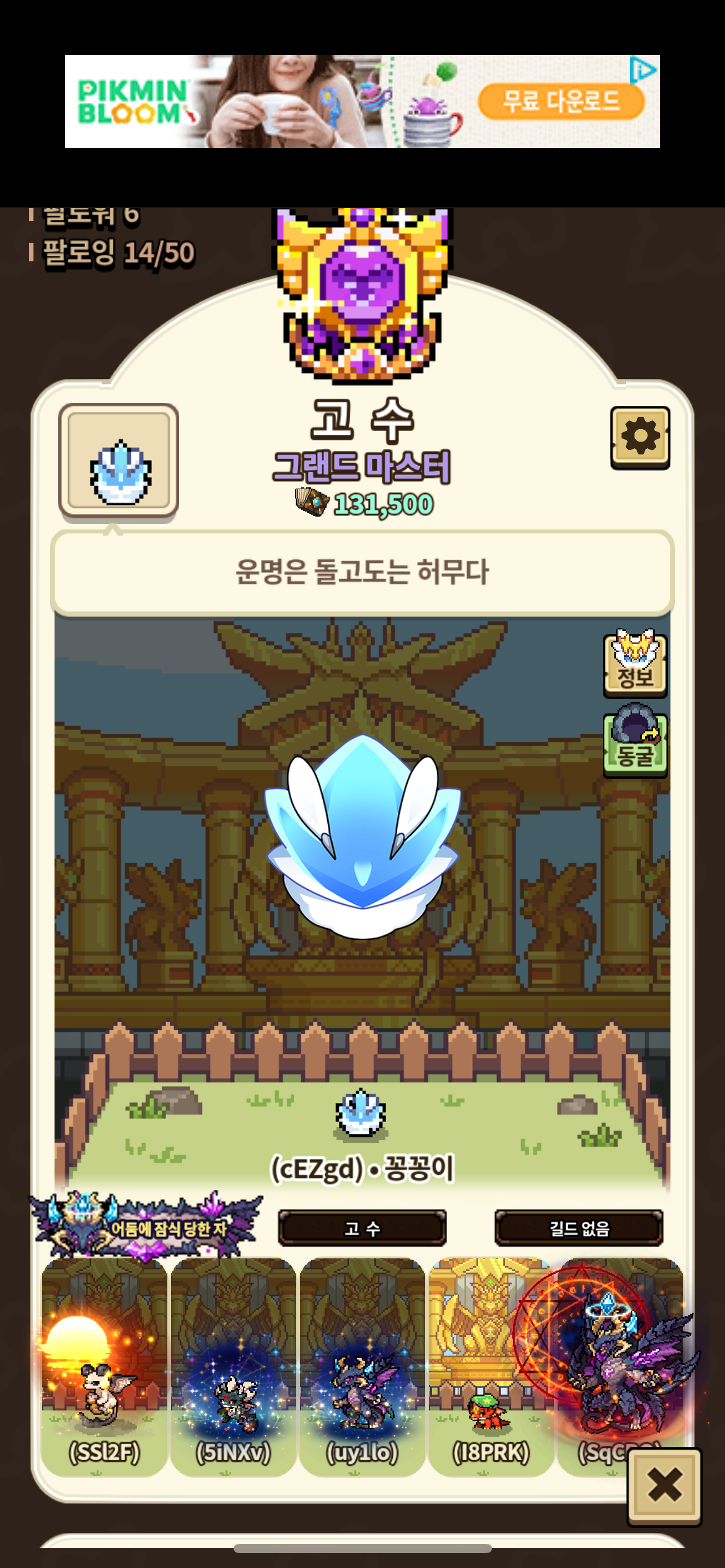
Task: Tap the blue egg profile avatar
Action: [x=119, y=460]
